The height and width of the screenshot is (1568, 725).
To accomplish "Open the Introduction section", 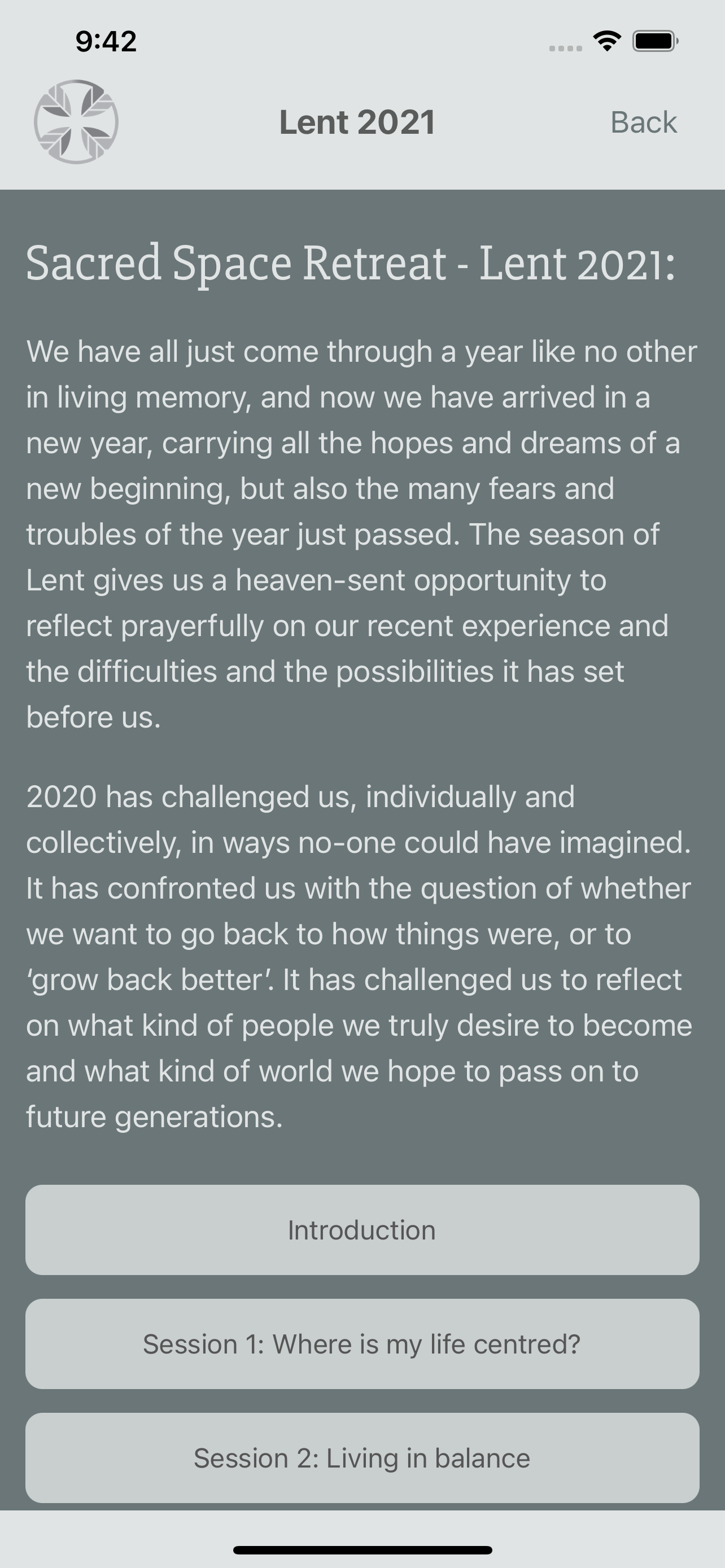I will pos(362,1229).
